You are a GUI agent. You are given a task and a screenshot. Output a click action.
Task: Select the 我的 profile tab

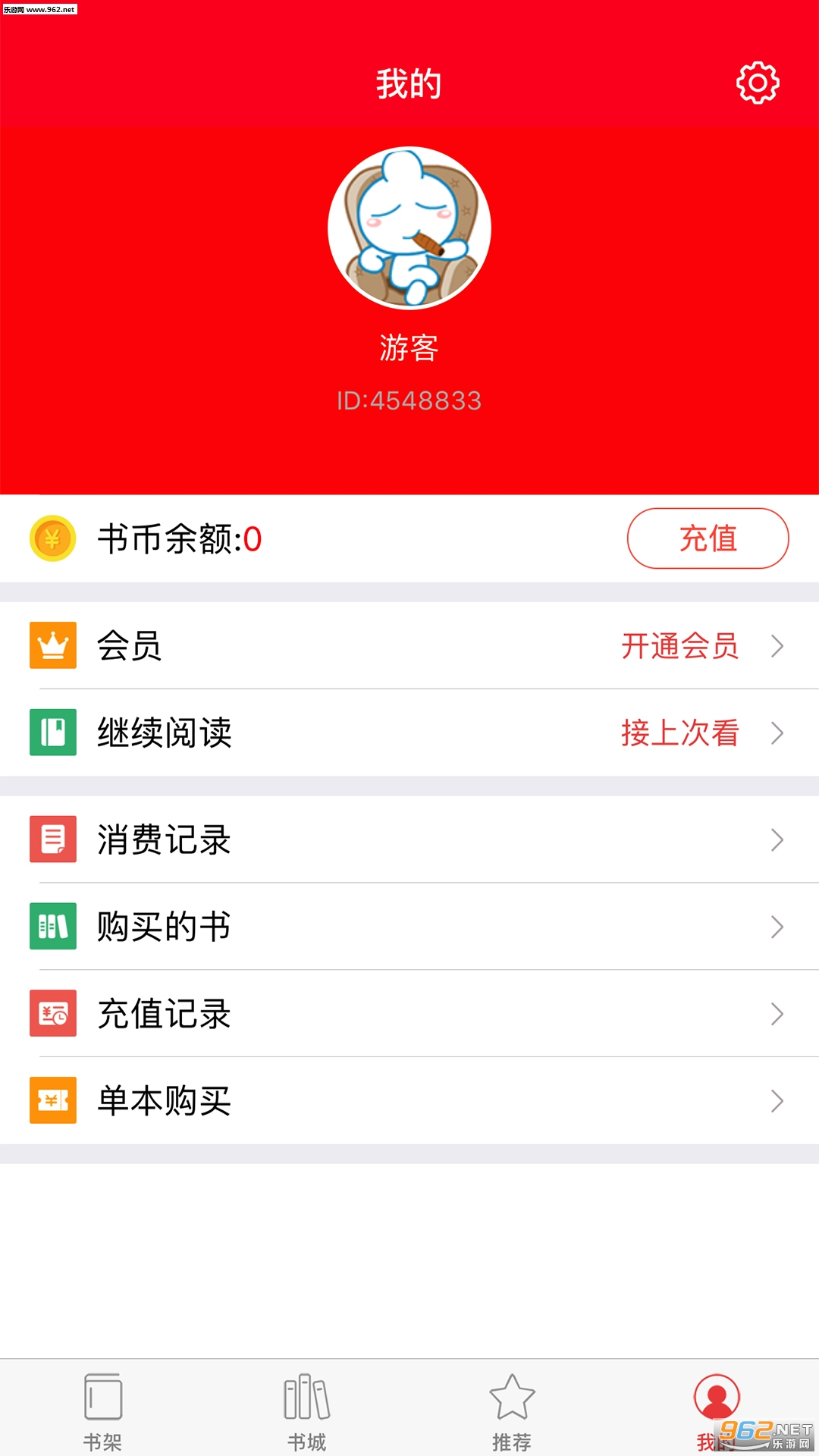point(716,1407)
